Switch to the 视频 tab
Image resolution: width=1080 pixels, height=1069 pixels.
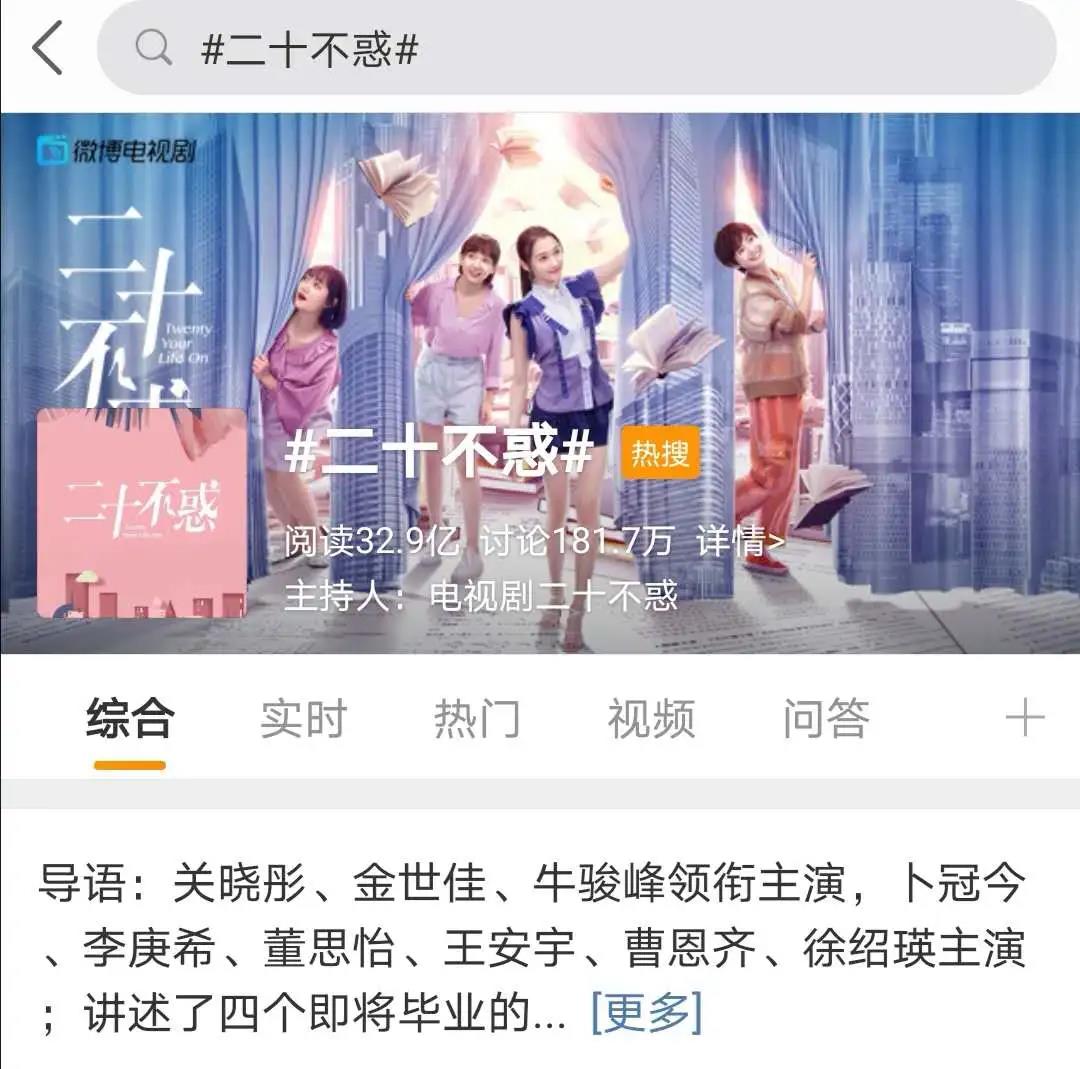pos(651,719)
